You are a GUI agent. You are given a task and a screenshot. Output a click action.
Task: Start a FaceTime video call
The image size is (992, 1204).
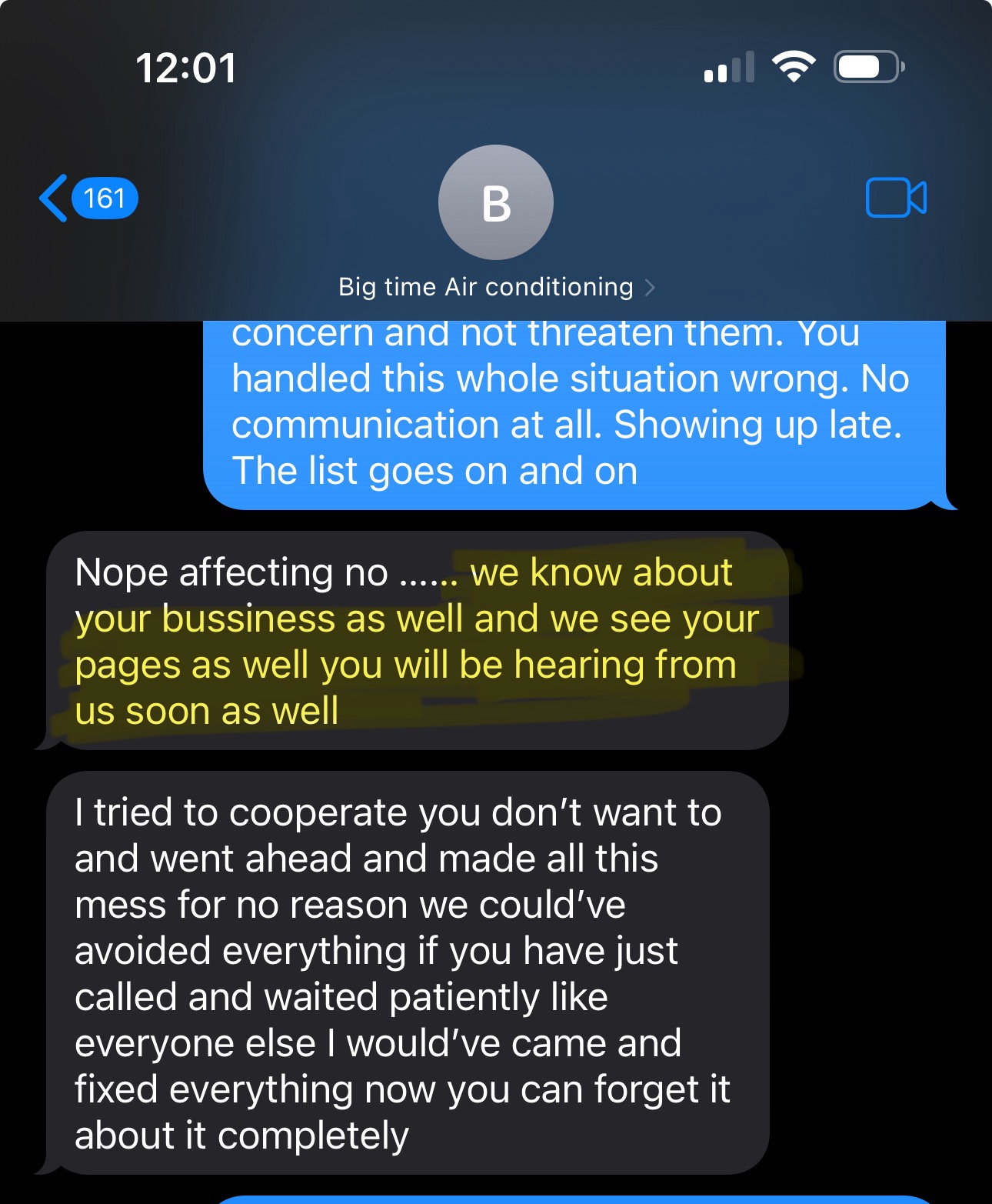click(x=896, y=198)
